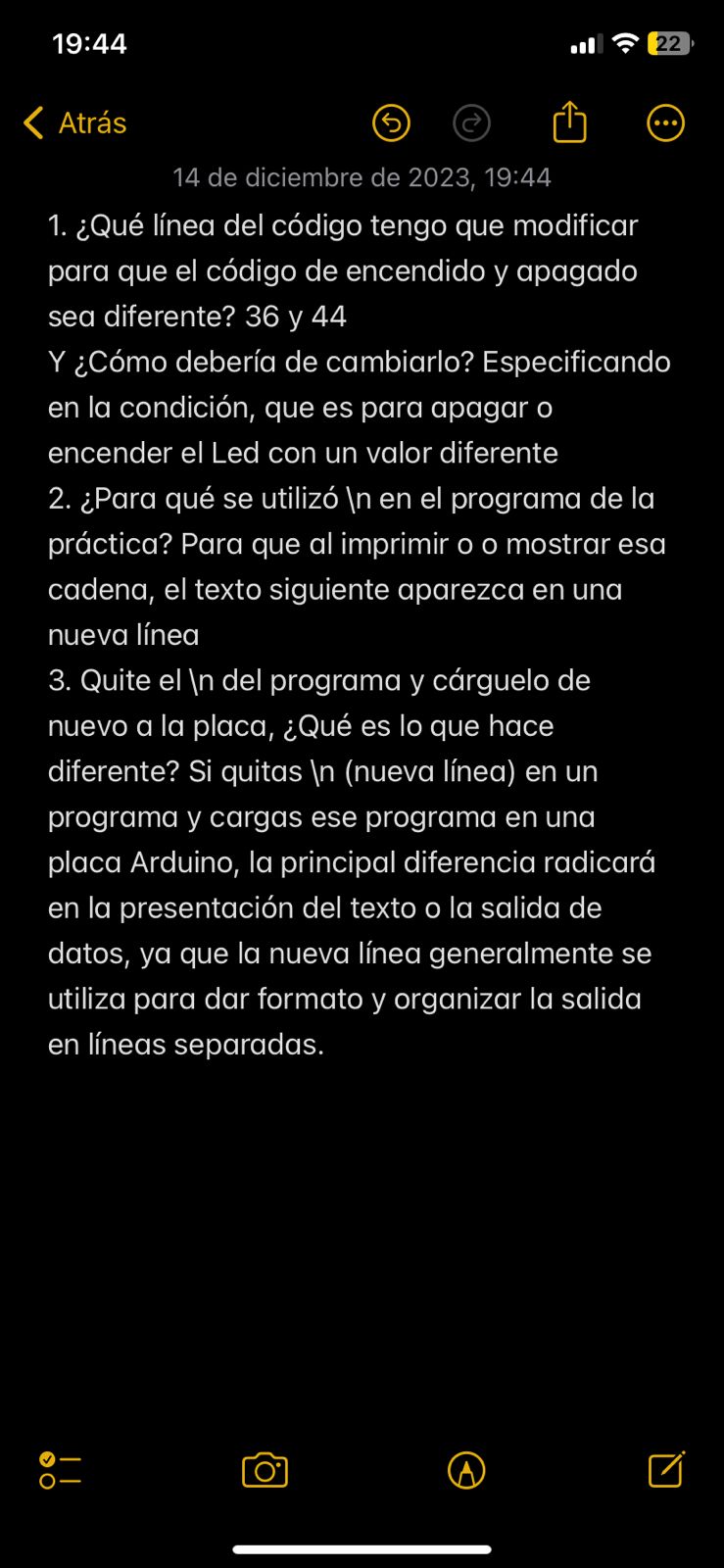The height and width of the screenshot is (1568, 724).
Task: Undo the last edit
Action: [x=391, y=123]
